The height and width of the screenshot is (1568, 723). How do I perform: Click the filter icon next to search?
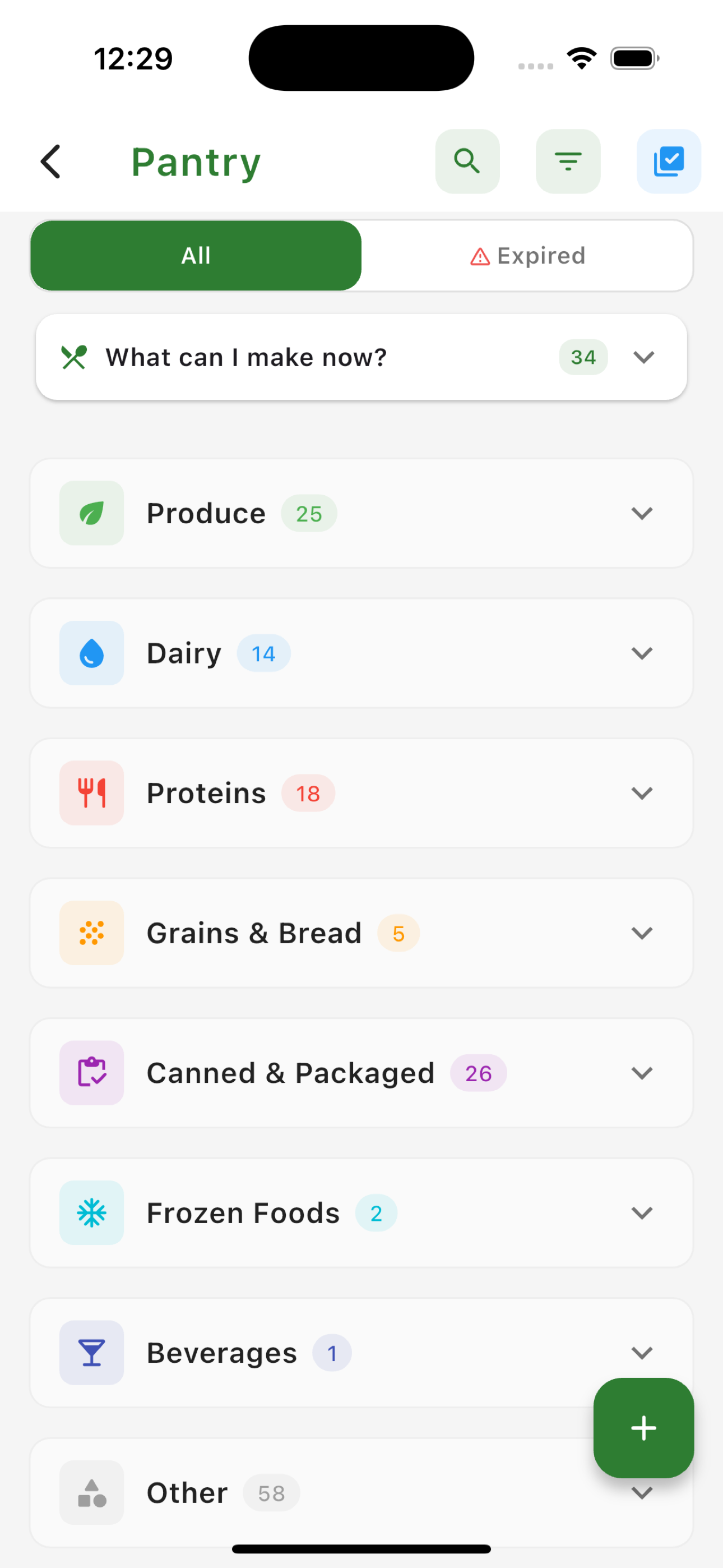click(x=568, y=162)
